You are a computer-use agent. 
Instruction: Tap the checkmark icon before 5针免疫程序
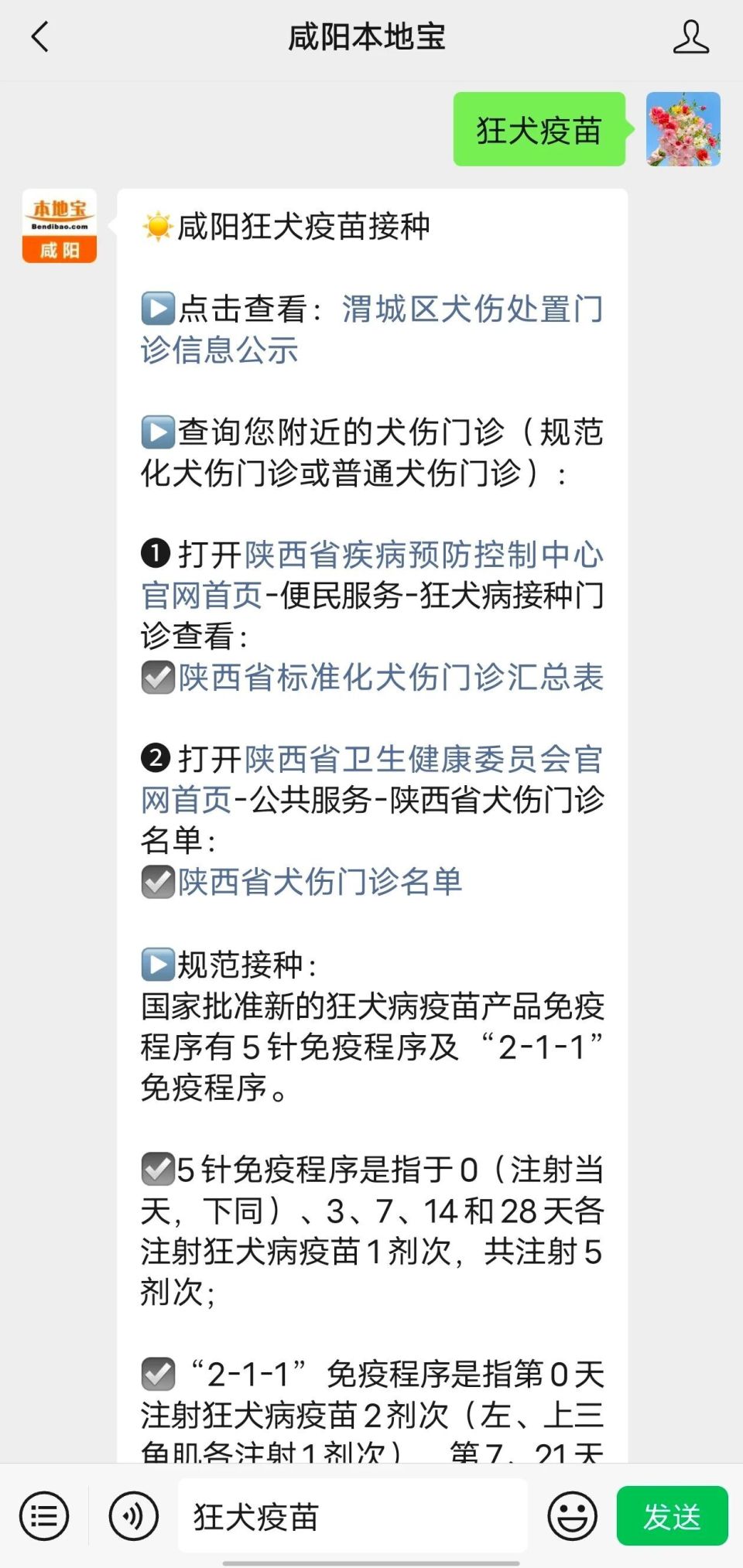pyautogui.click(x=158, y=1168)
